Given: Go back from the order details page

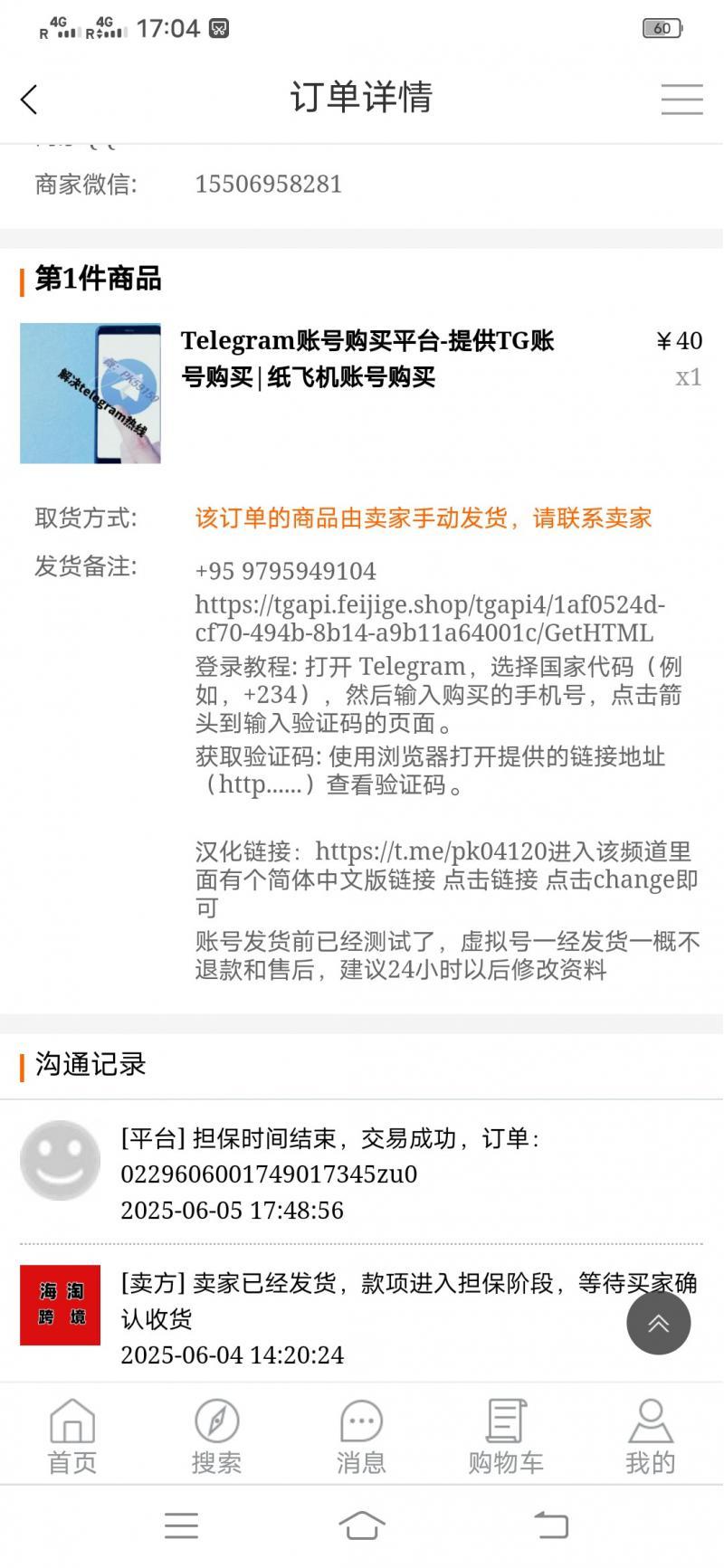Looking at the screenshot, I should click(x=30, y=99).
